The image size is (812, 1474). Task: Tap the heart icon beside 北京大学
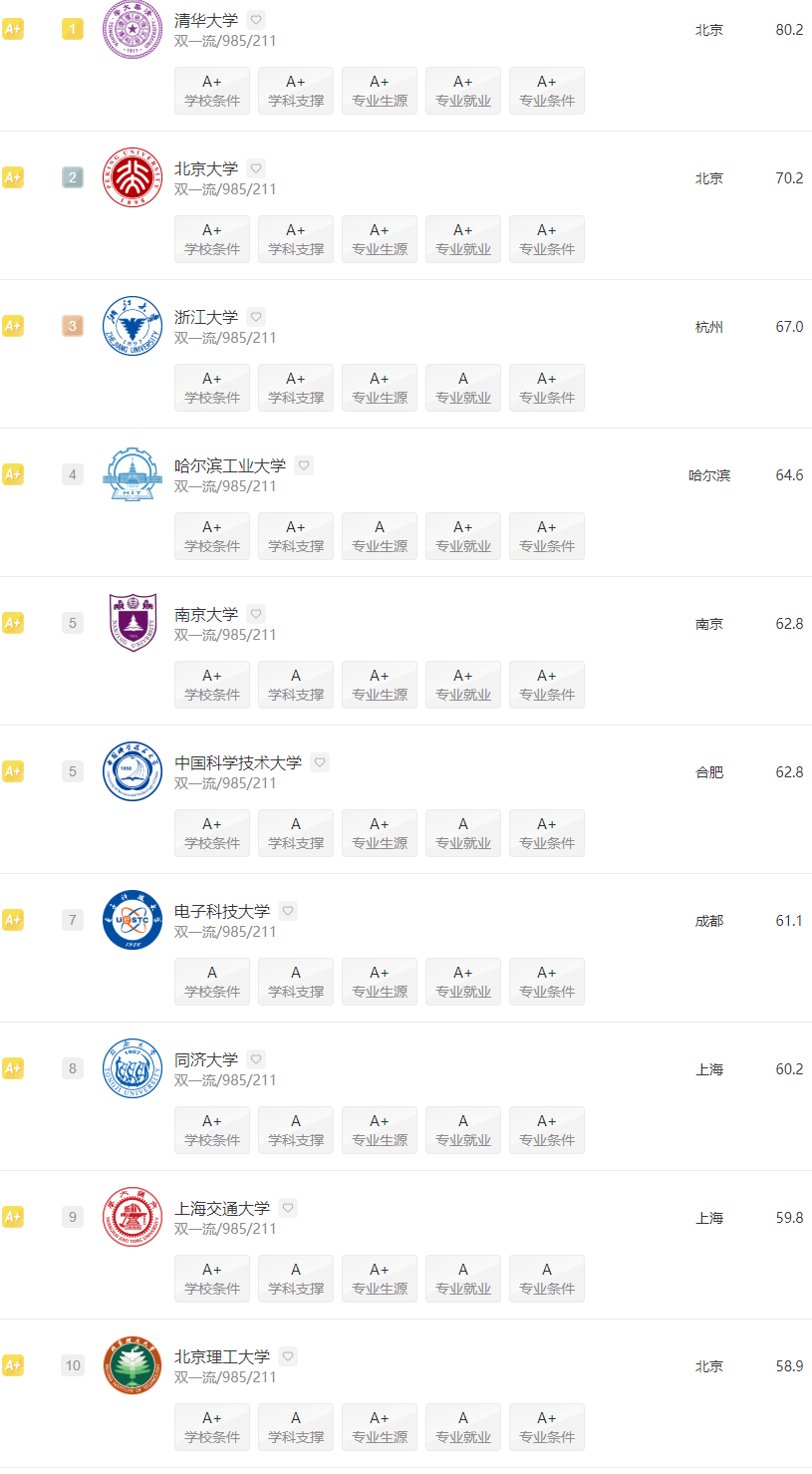256,168
